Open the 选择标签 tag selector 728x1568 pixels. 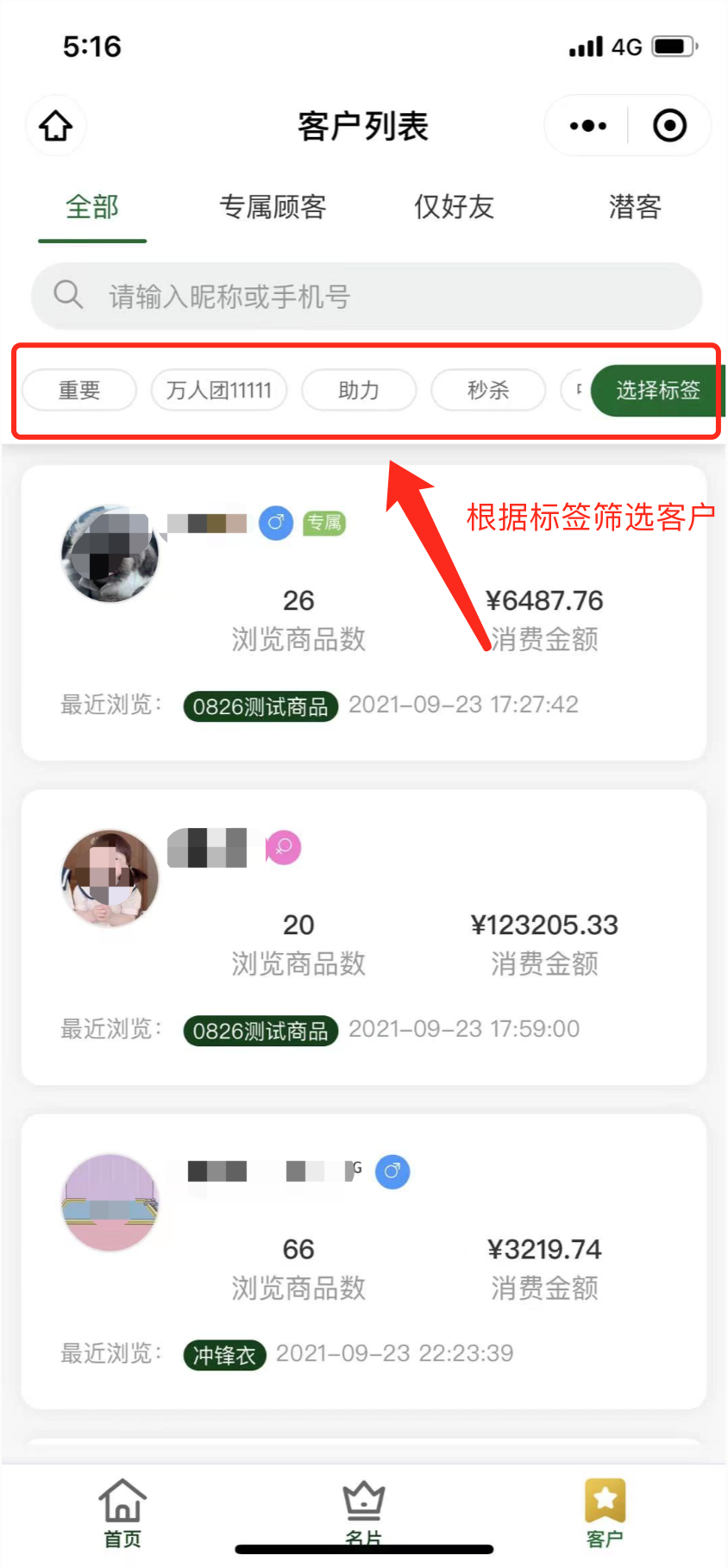657,391
